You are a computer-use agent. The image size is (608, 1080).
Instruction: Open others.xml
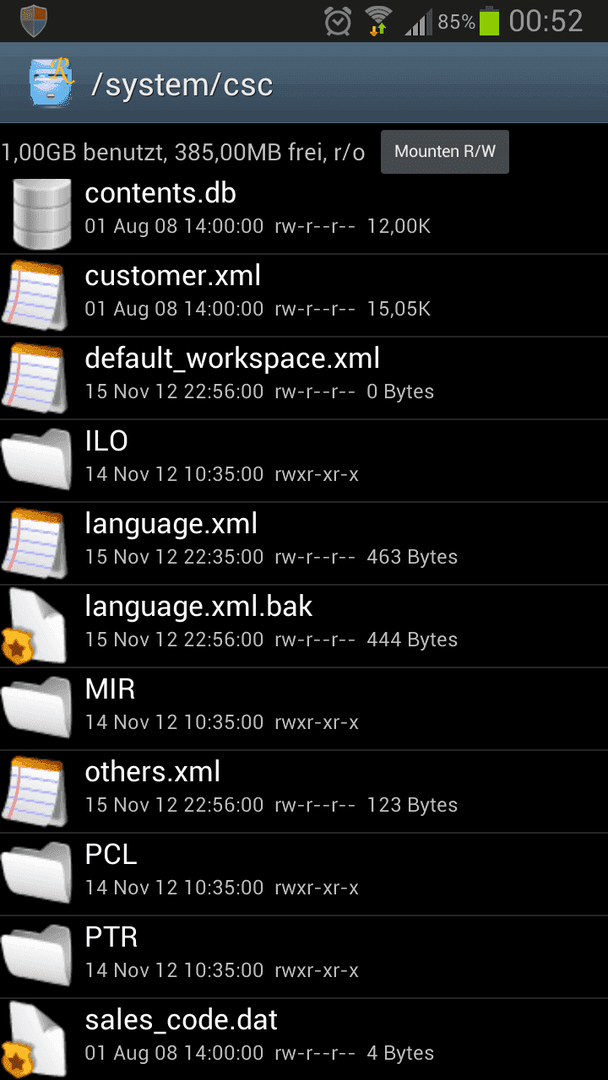[x=304, y=791]
